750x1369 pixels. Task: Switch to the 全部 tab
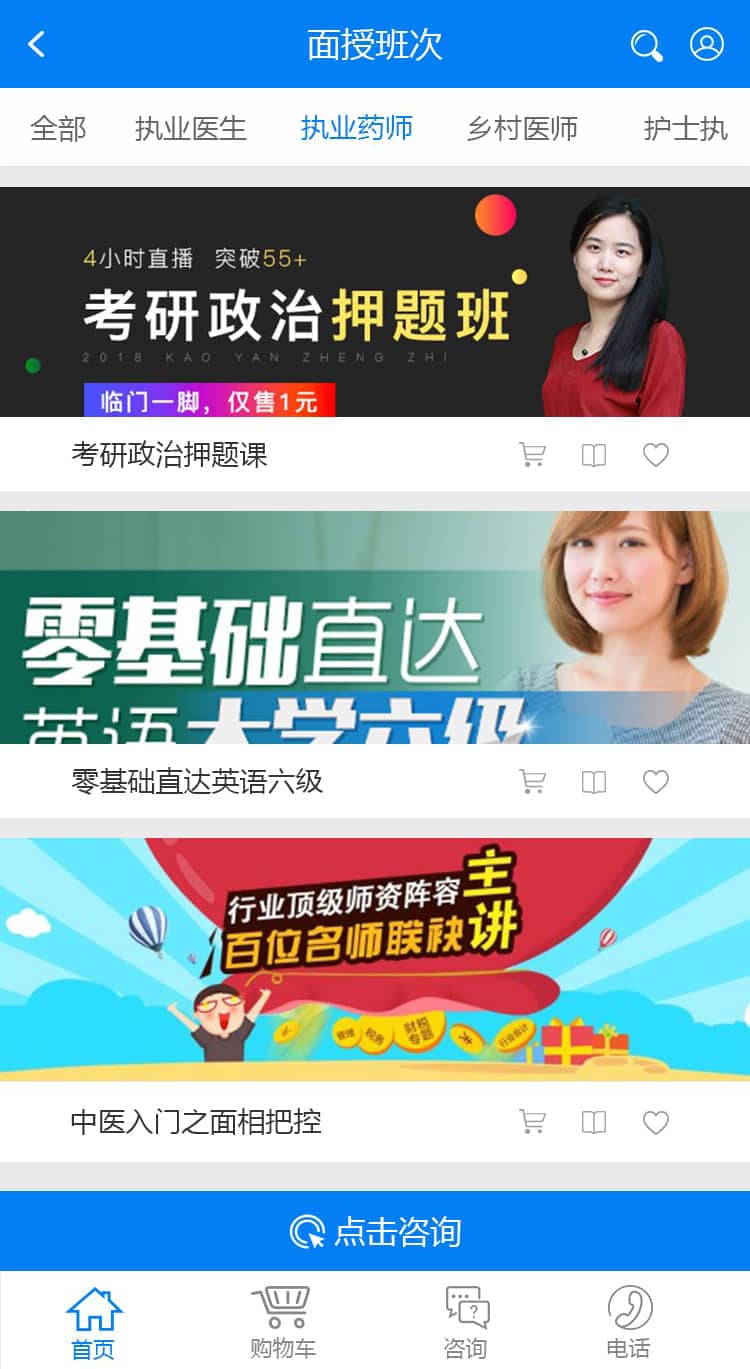click(x=58, y=128)
